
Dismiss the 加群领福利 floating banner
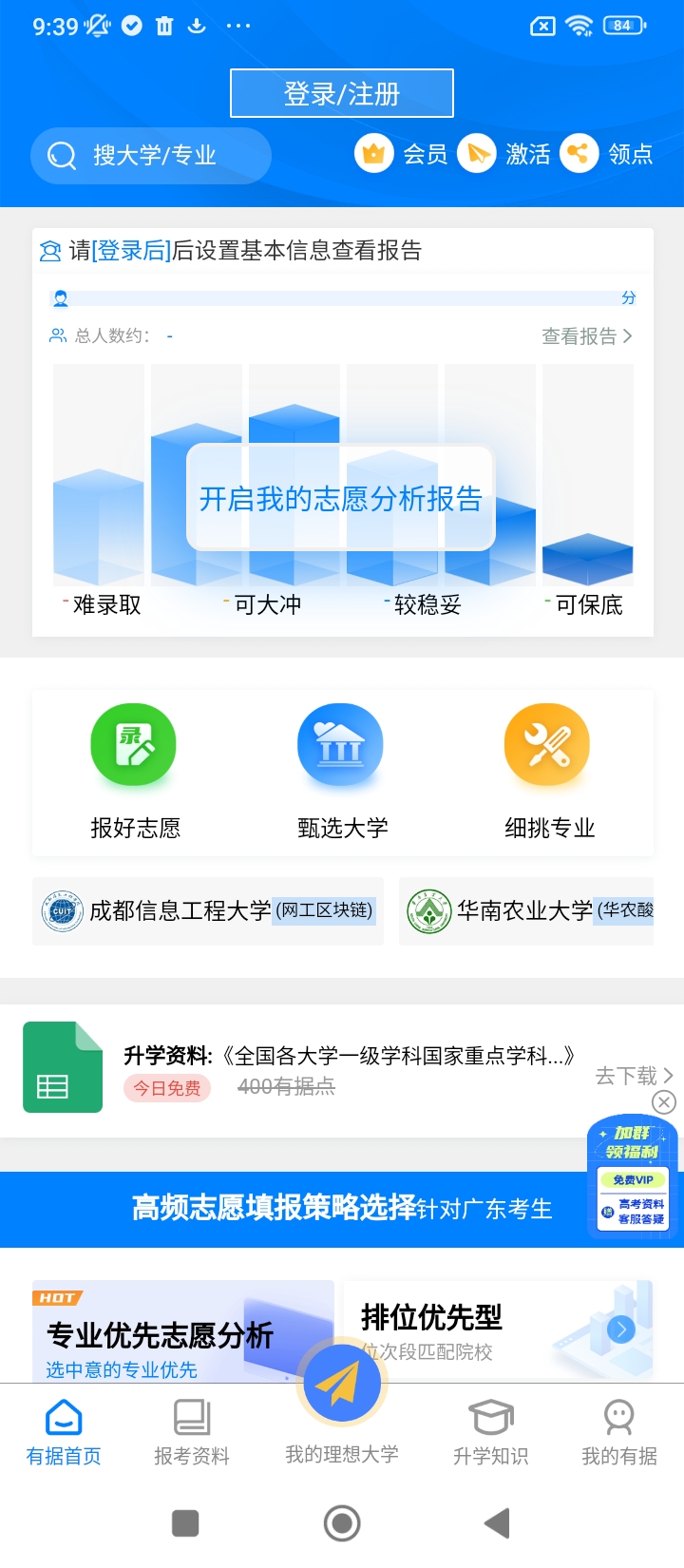click(664, 1101)
